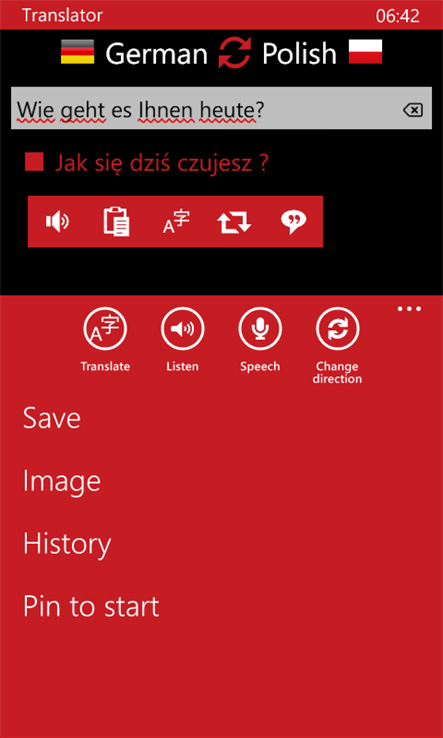Collapse the app bar via the three dots
443x738 pixels.
click(x=409, y=309)
